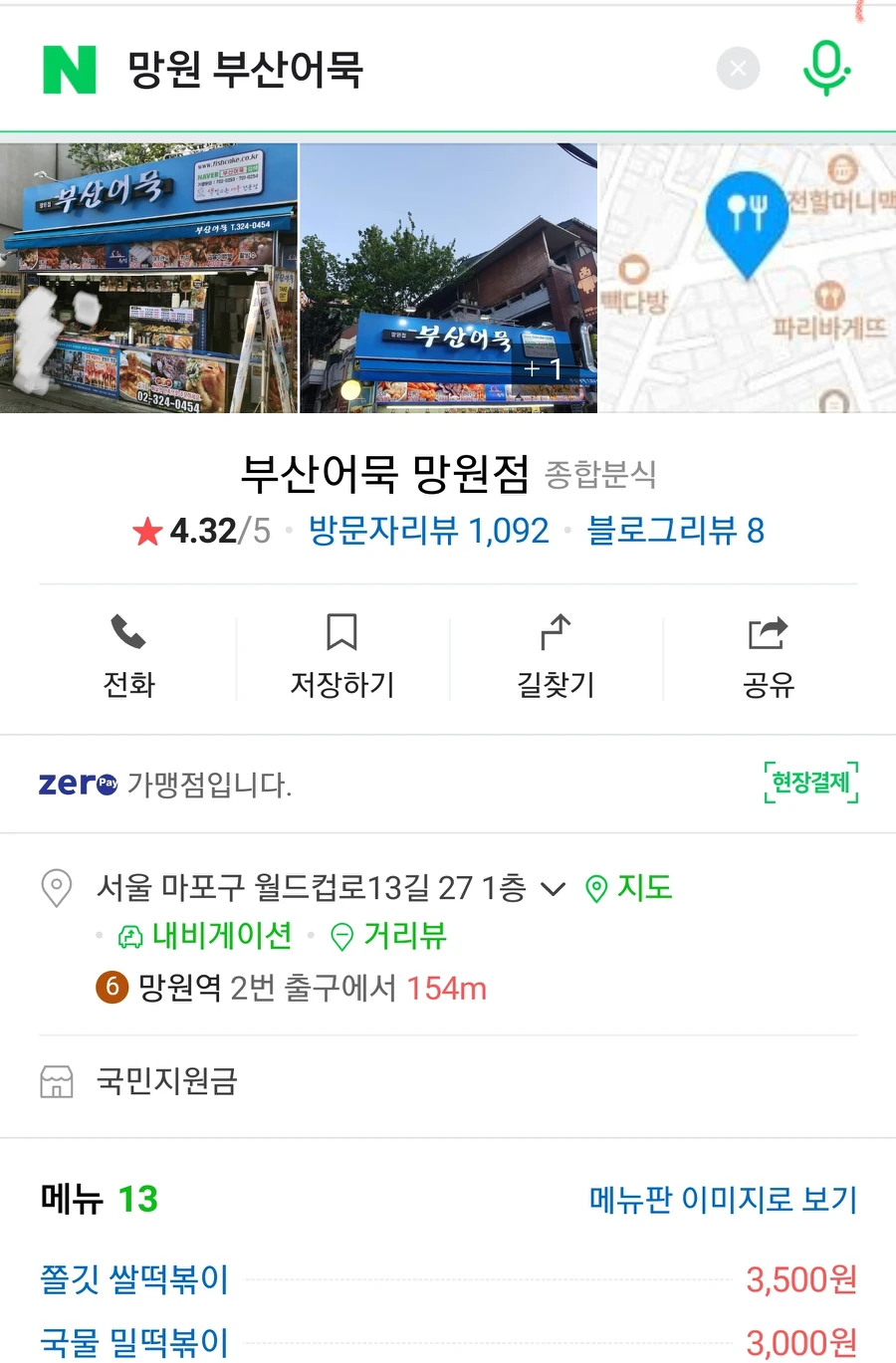Expand the address details chevron
The image size is (896, 1363).
coord(553,888)
